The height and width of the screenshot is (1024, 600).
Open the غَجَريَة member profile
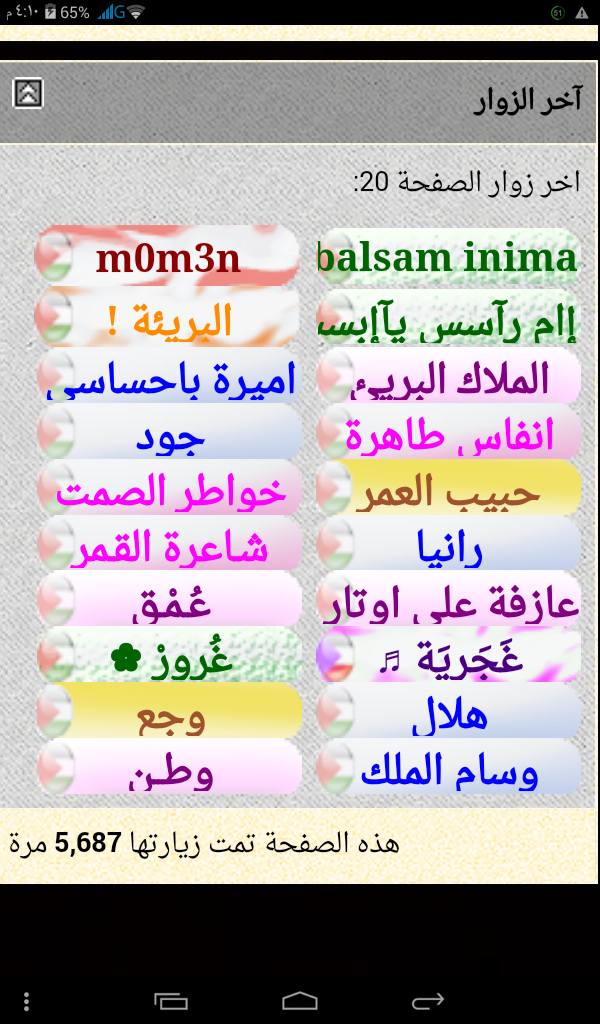click(449, 656)
